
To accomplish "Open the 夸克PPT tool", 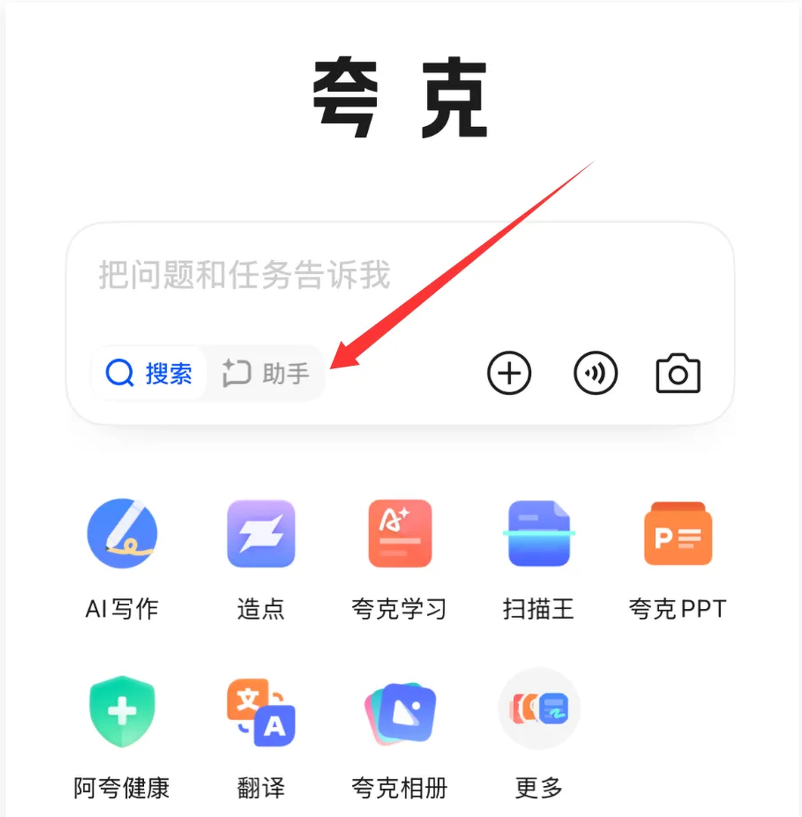I will (x=677, y=533).
